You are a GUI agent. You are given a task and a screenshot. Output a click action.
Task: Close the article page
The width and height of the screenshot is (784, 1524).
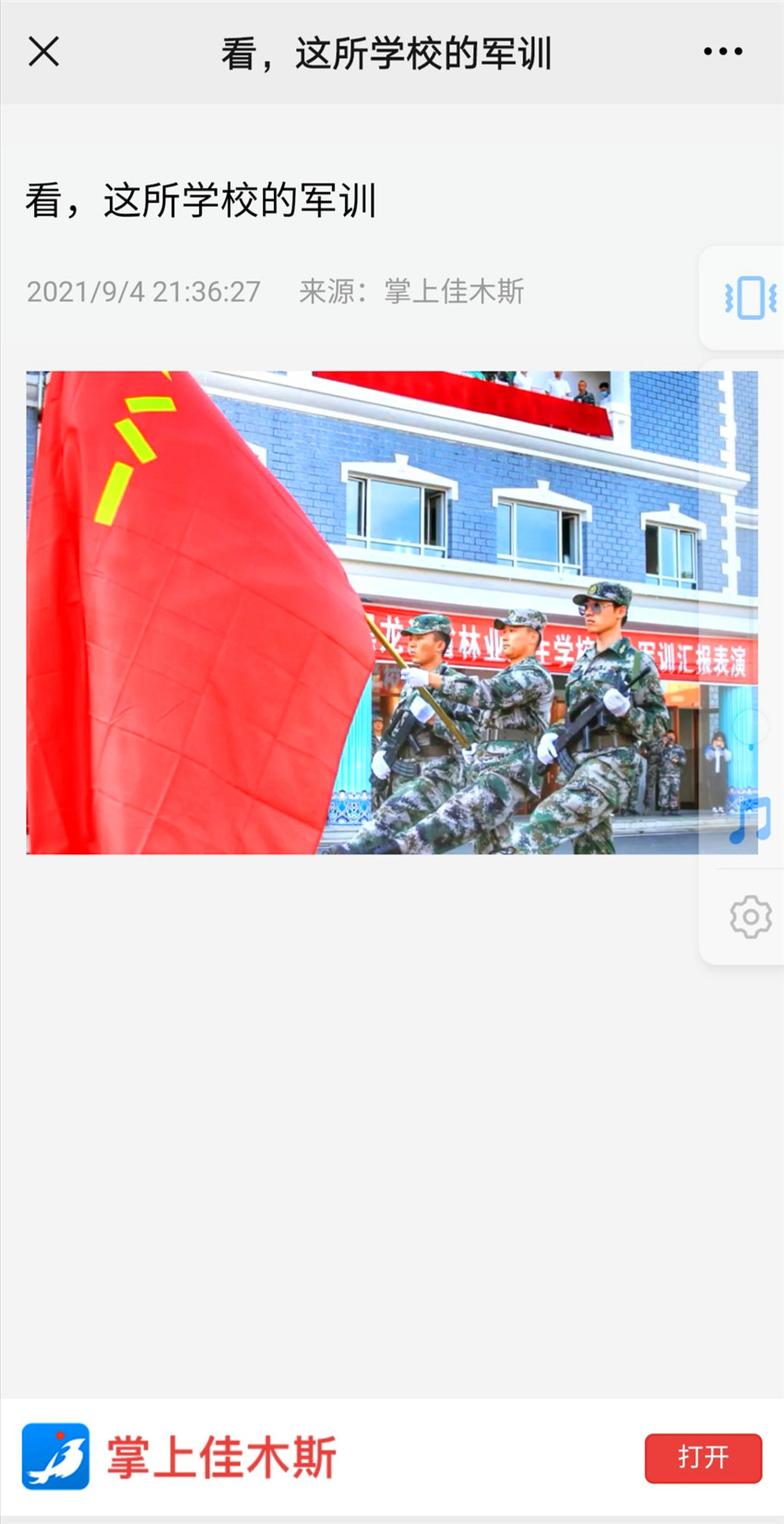(x=43, y=52)
